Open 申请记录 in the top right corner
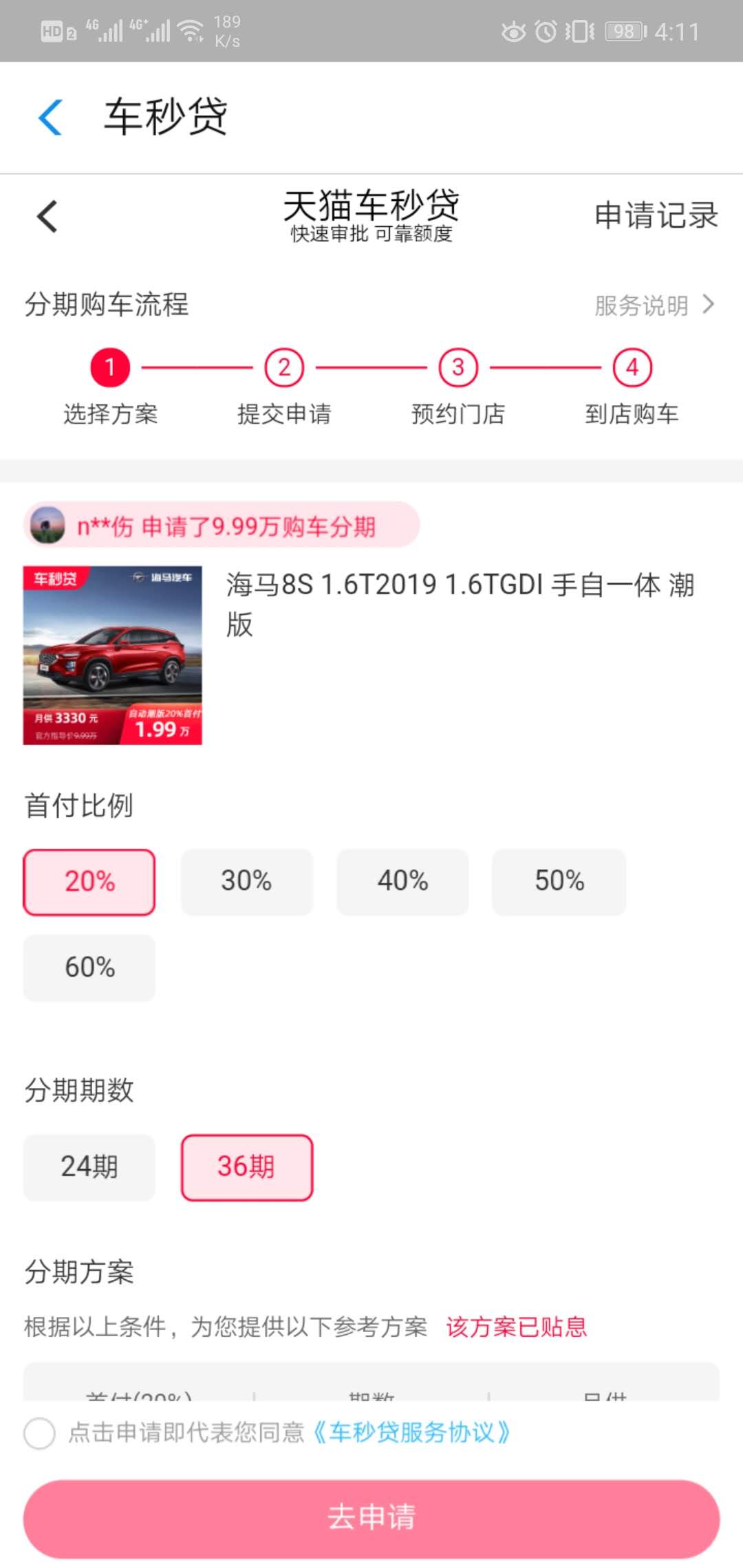Viewport: 743px width, 1568px height. pos(656,215)
